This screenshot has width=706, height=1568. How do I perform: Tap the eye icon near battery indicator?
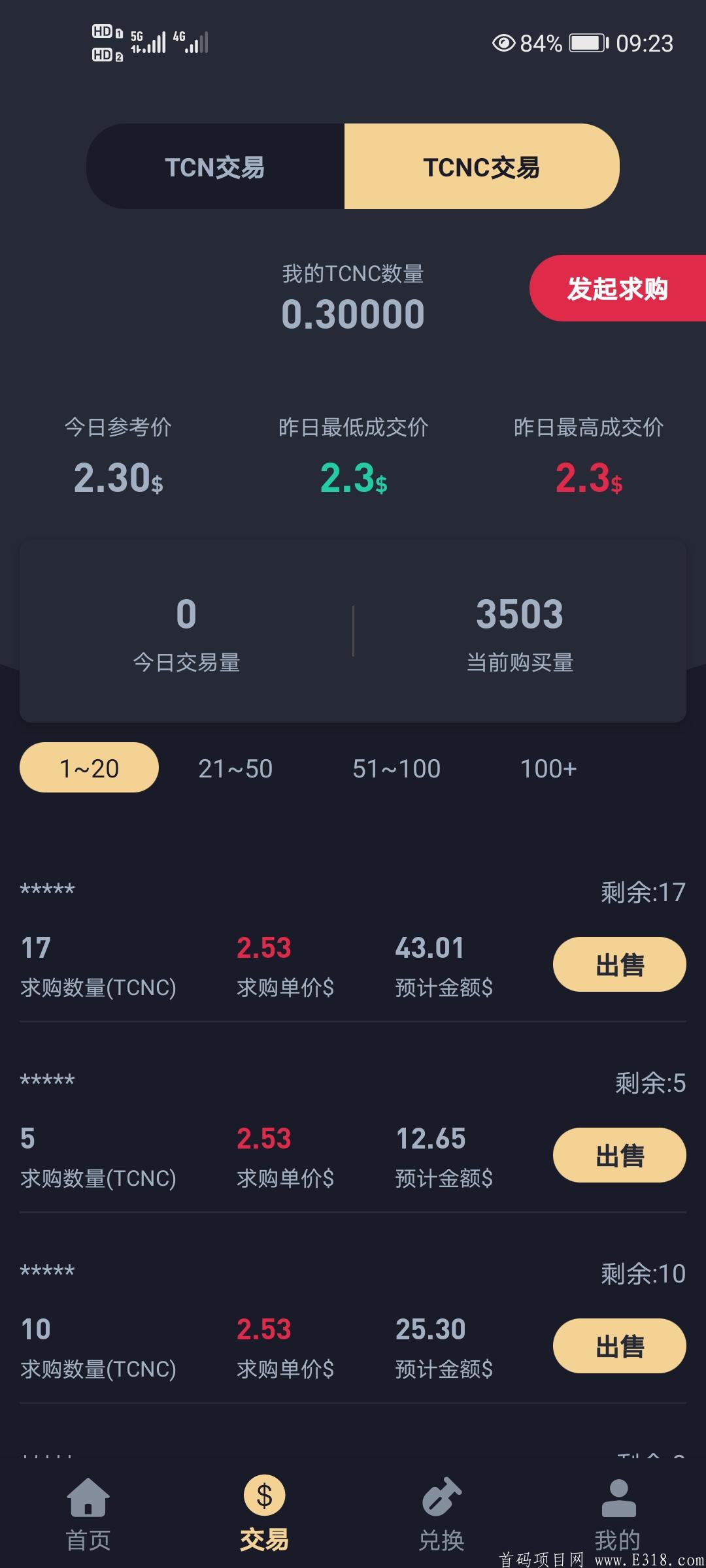pyautogui.click(x=503, y=44)
